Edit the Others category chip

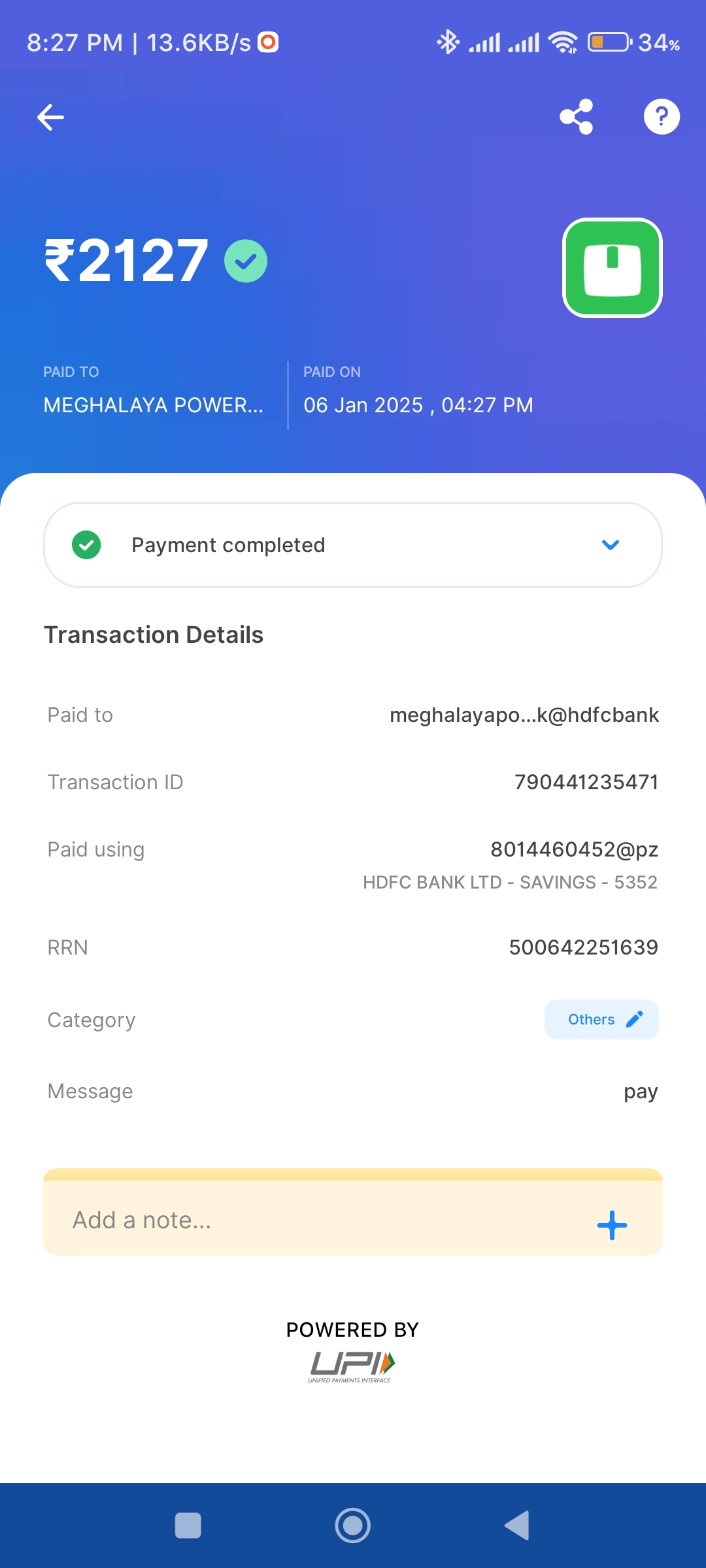[x=601, y=1019]
